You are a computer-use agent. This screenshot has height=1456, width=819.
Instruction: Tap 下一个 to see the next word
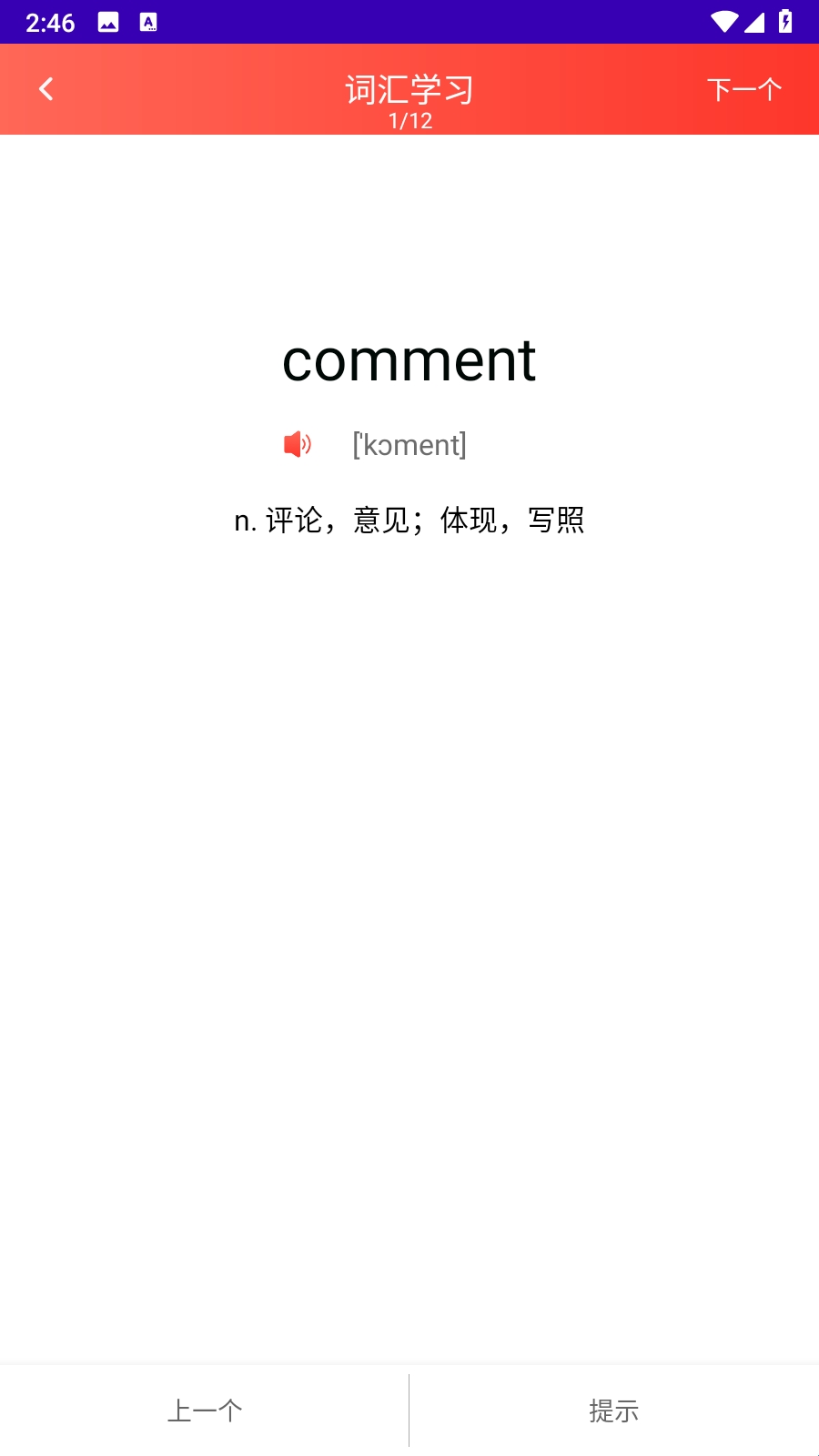pyautogui.click(x=744, y=89)
